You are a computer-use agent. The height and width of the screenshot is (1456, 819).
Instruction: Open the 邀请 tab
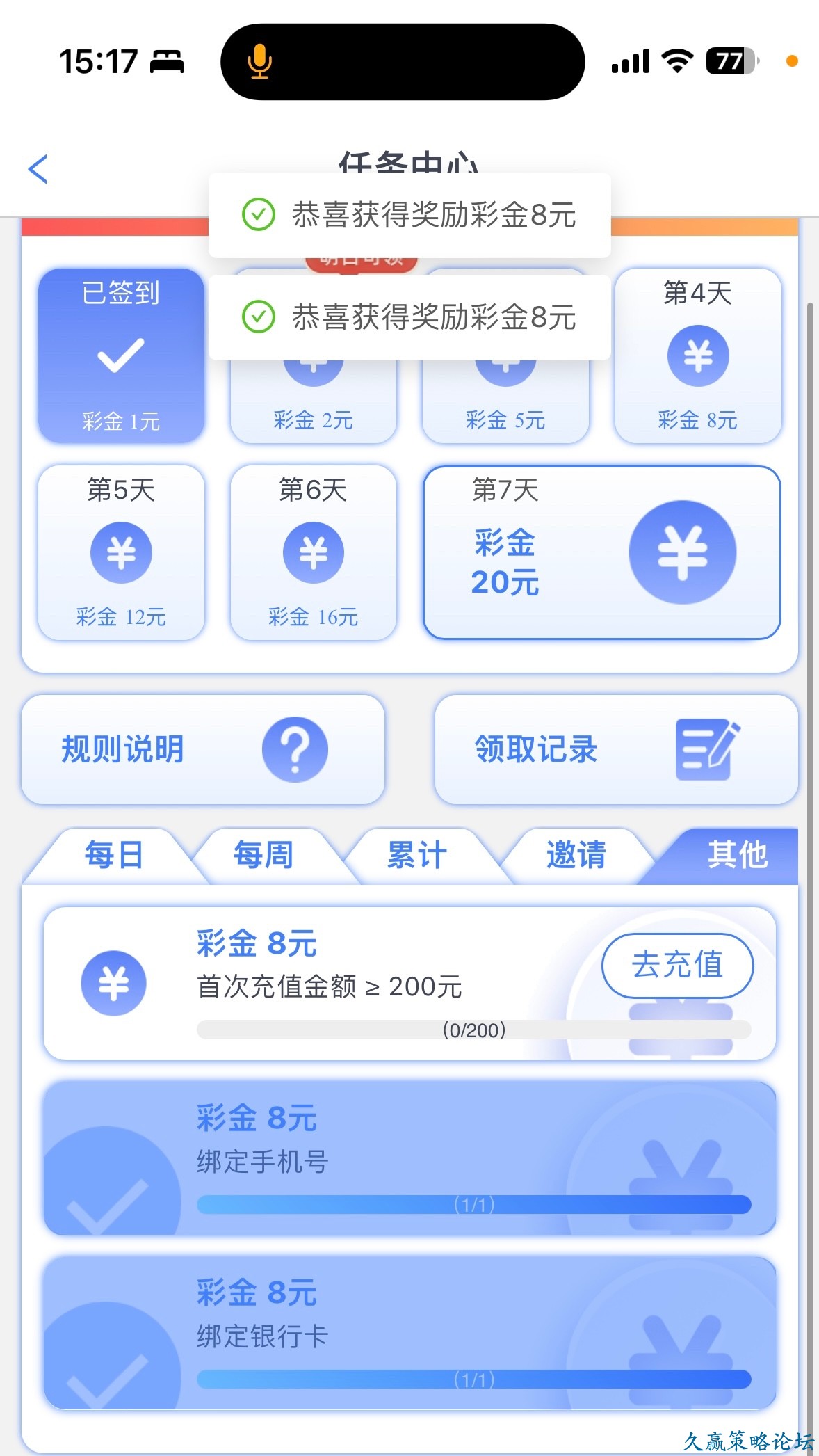576,855
